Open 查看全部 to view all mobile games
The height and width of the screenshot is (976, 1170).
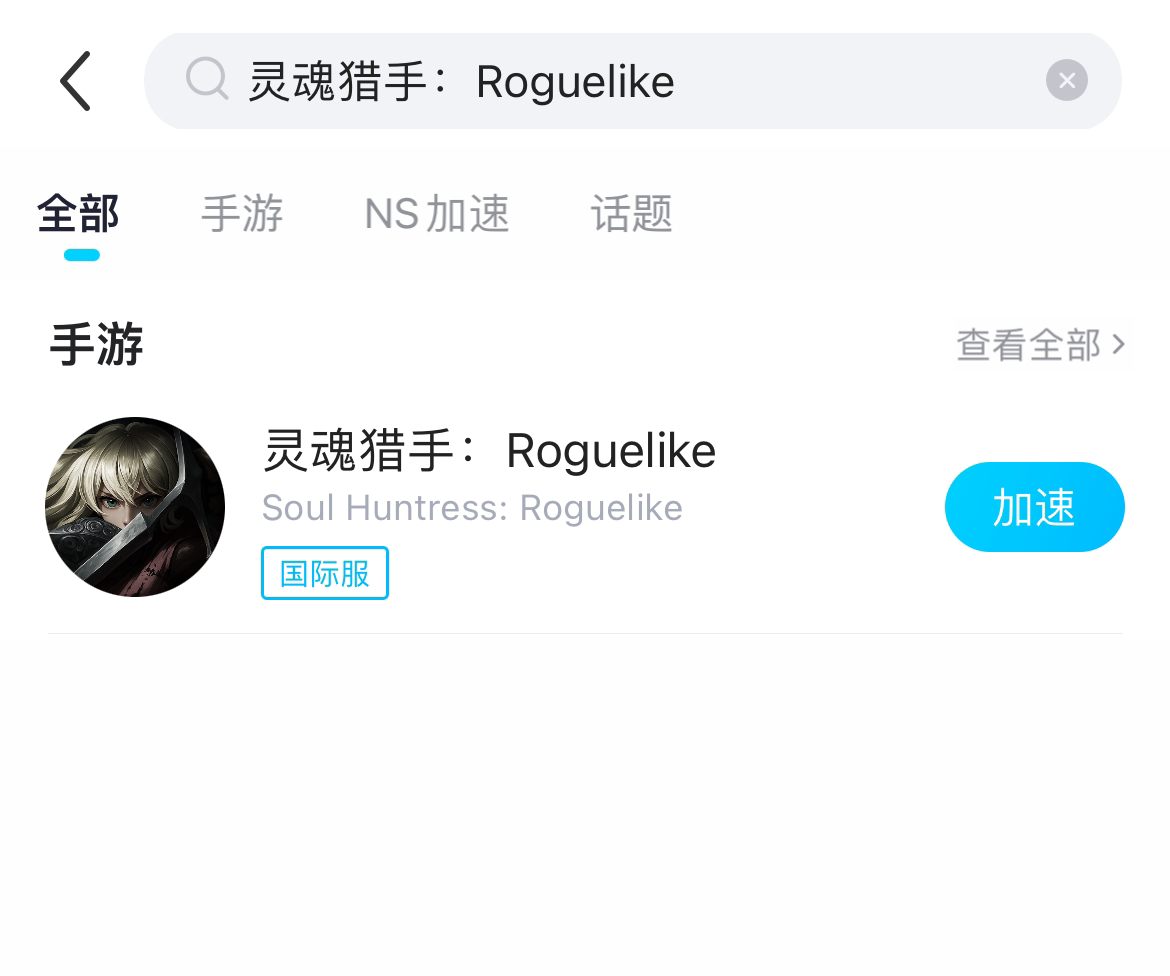(x=1040, y=345)
